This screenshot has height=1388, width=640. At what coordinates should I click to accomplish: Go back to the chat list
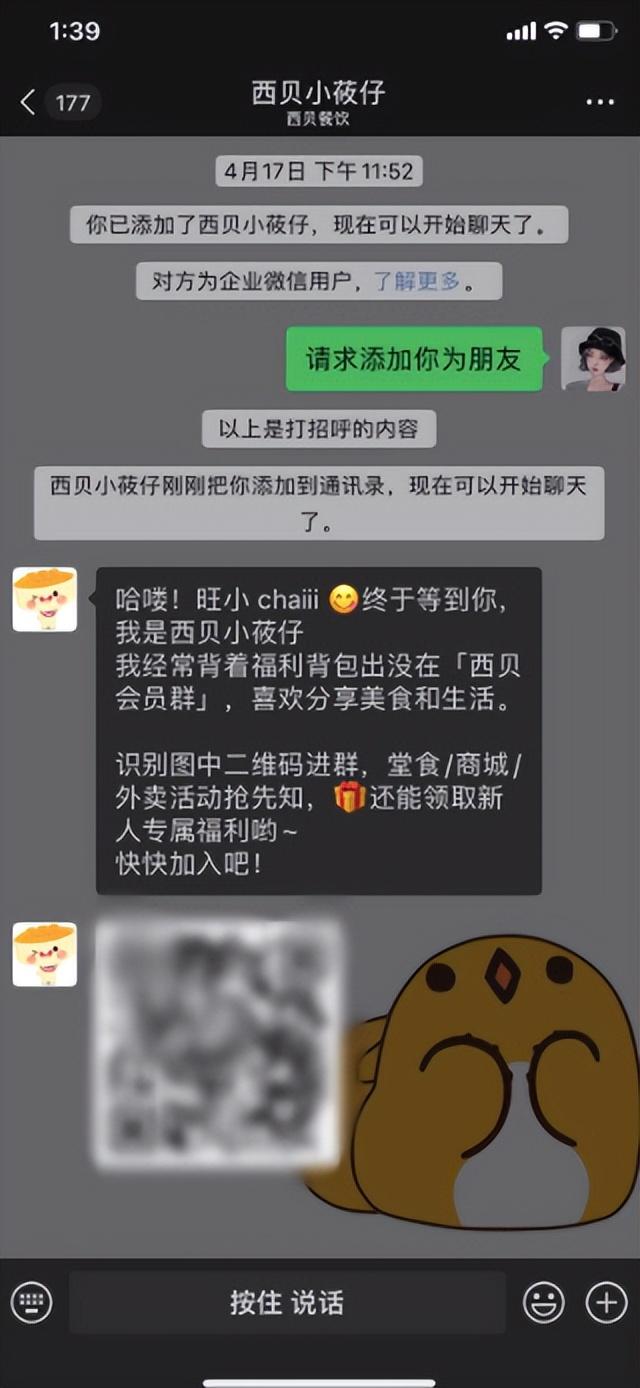coord(30,102)
